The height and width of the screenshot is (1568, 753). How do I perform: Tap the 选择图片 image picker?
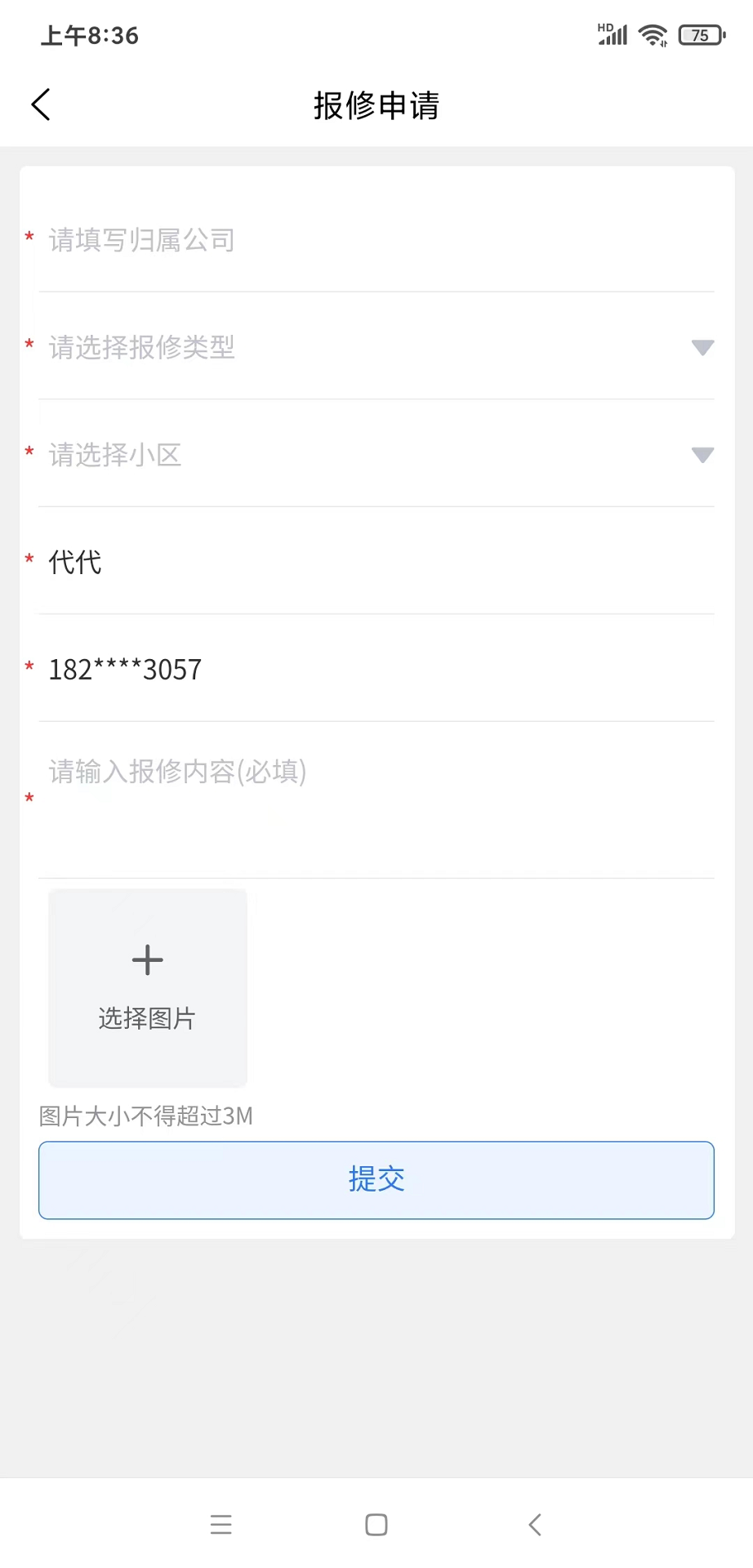pos(147,1018)
